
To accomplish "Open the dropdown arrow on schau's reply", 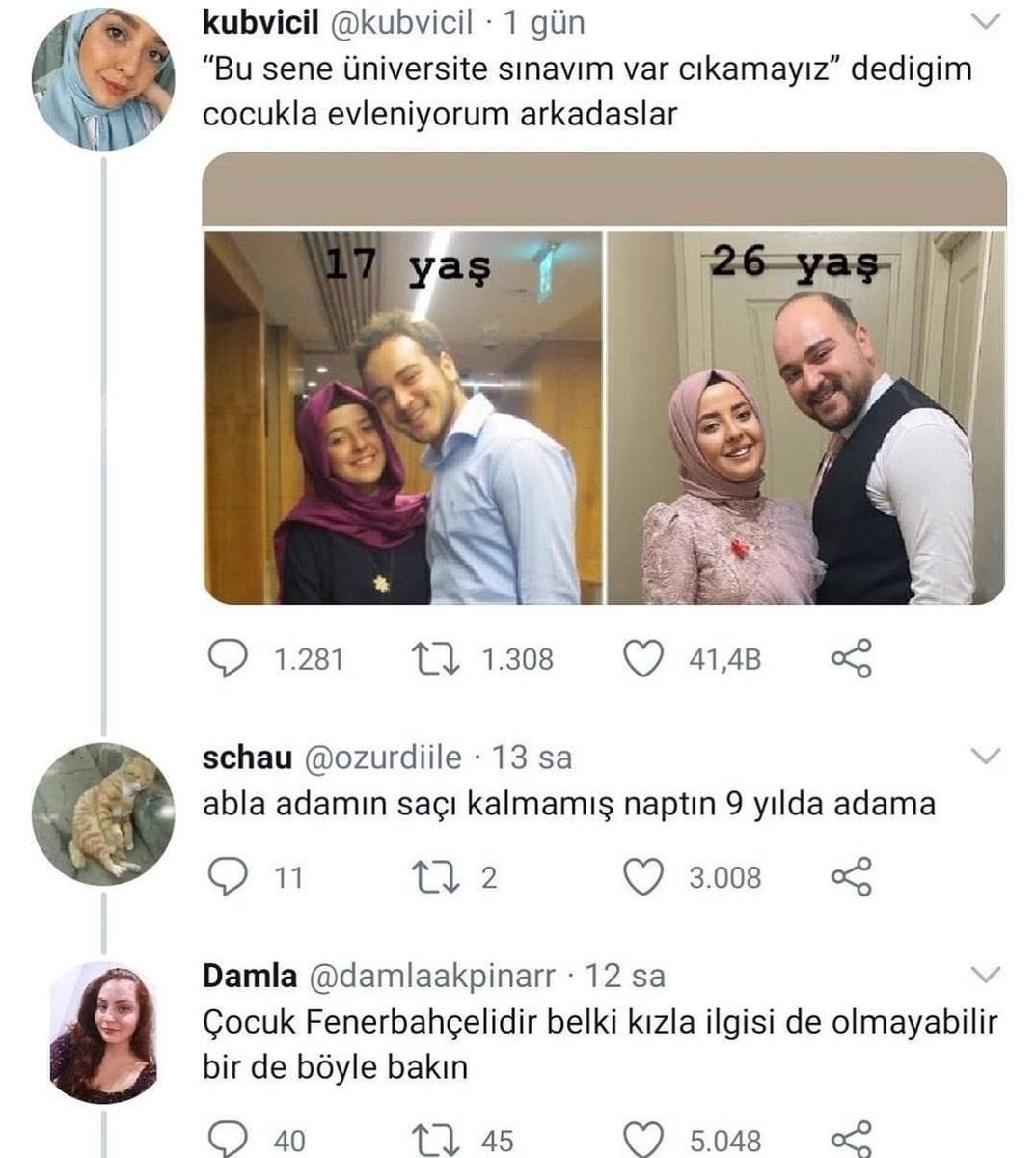I will pos(986,757).
